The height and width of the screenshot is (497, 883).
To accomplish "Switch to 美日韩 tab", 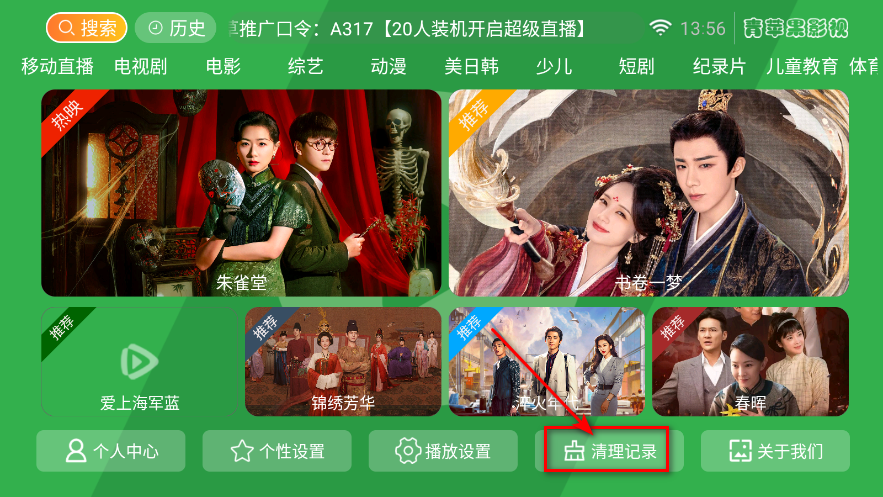I will [x=471, y=67].
